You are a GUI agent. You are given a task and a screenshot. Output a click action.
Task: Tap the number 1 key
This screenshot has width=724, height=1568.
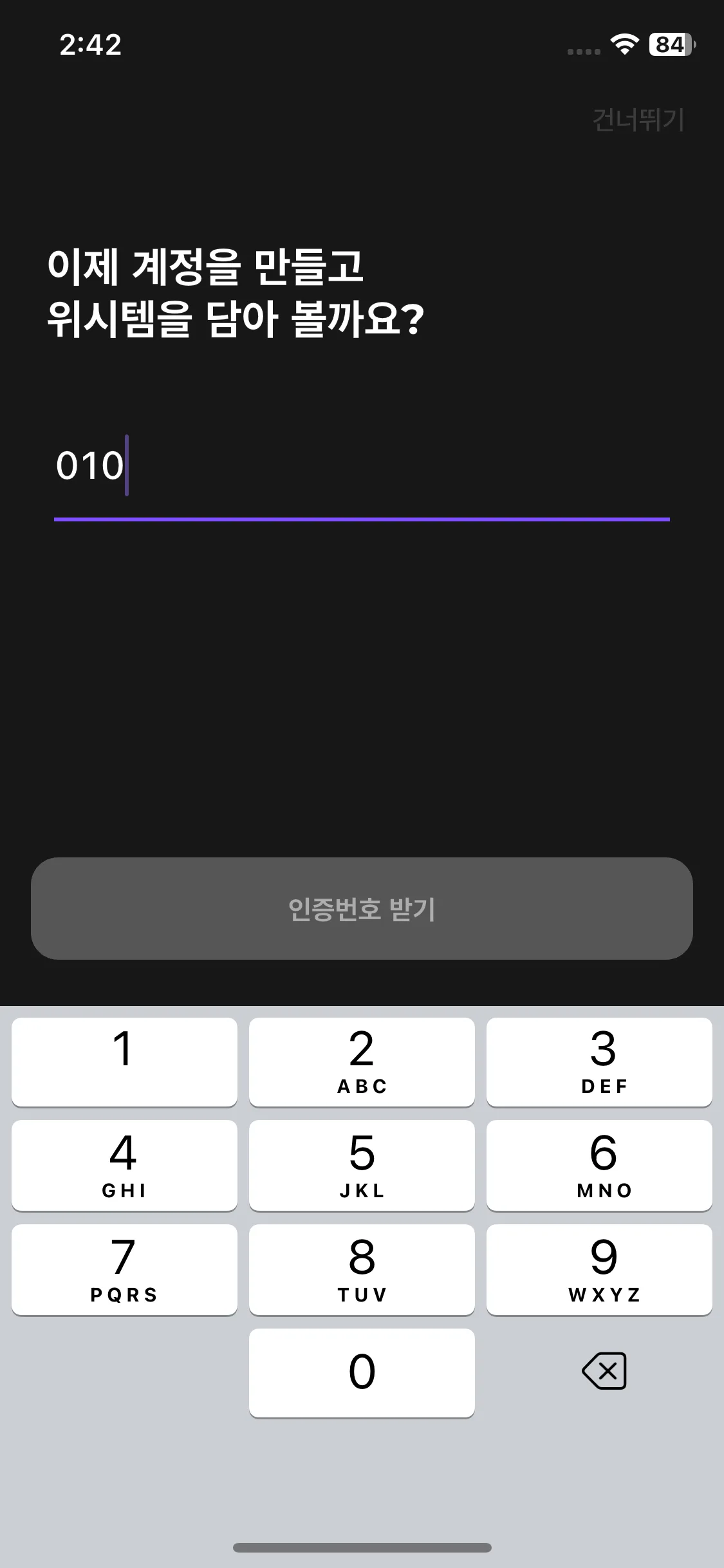point(124,1062)
